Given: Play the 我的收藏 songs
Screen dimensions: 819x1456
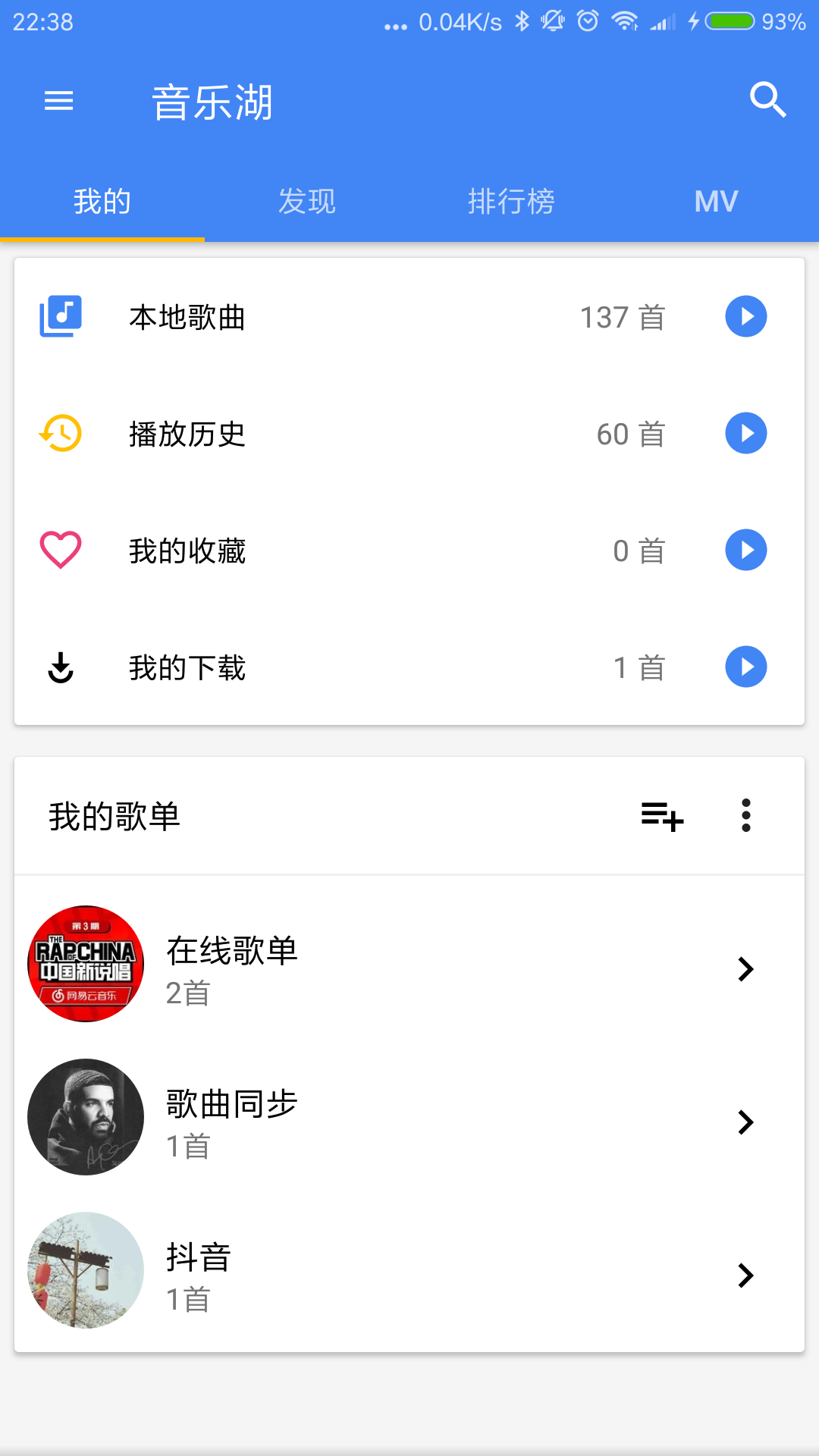Looking at the screenshot, I should [x=746, y=550].
